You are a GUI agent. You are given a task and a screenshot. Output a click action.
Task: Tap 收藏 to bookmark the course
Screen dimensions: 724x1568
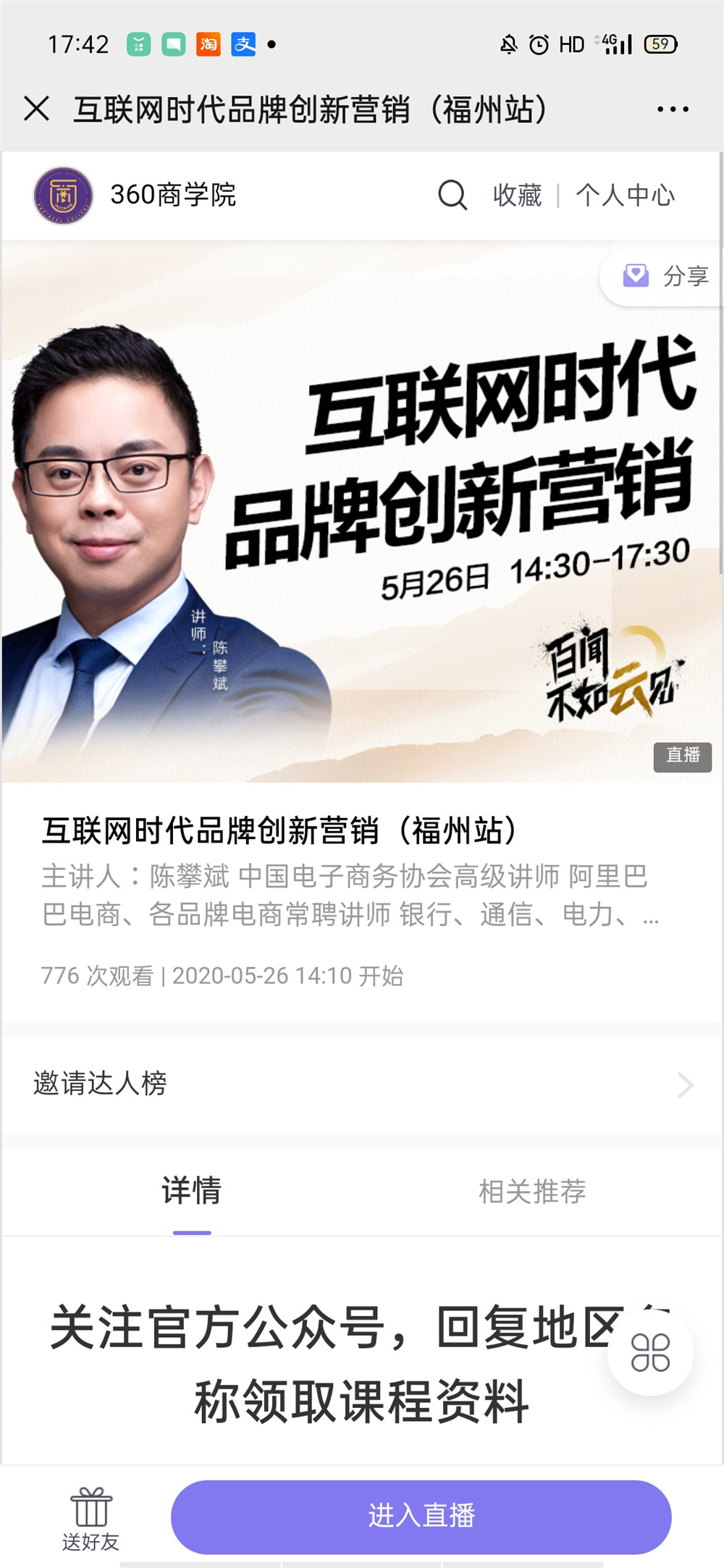[x=517, y=195]
